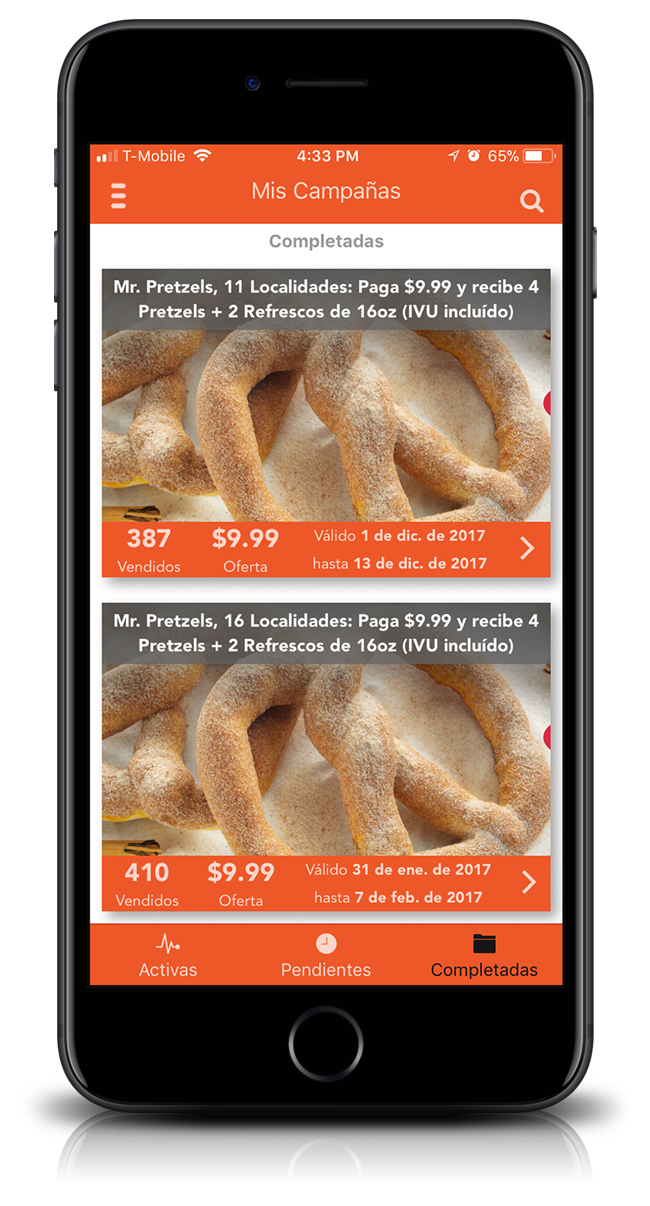Select the Completadas tab
This screenshot has height=1206, width=650.
pos(484,956)
